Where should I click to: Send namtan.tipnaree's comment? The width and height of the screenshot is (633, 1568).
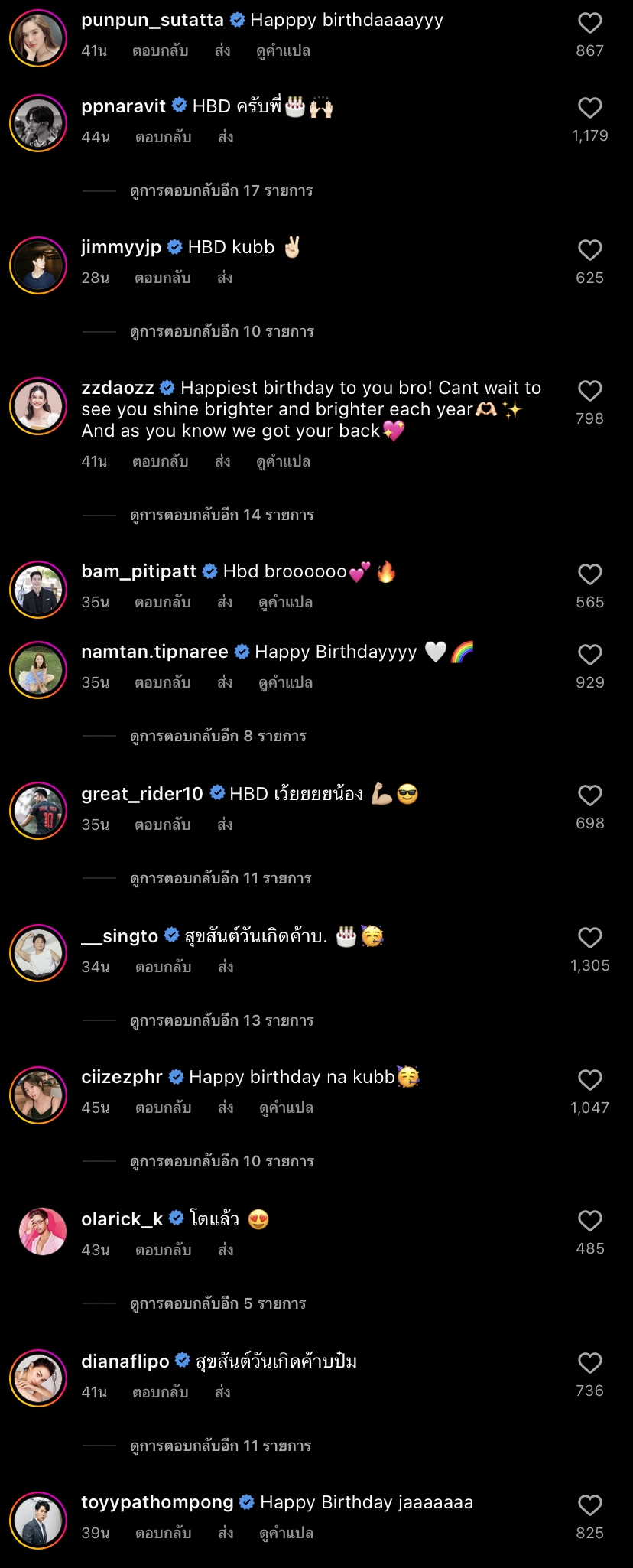coord(225,682)
